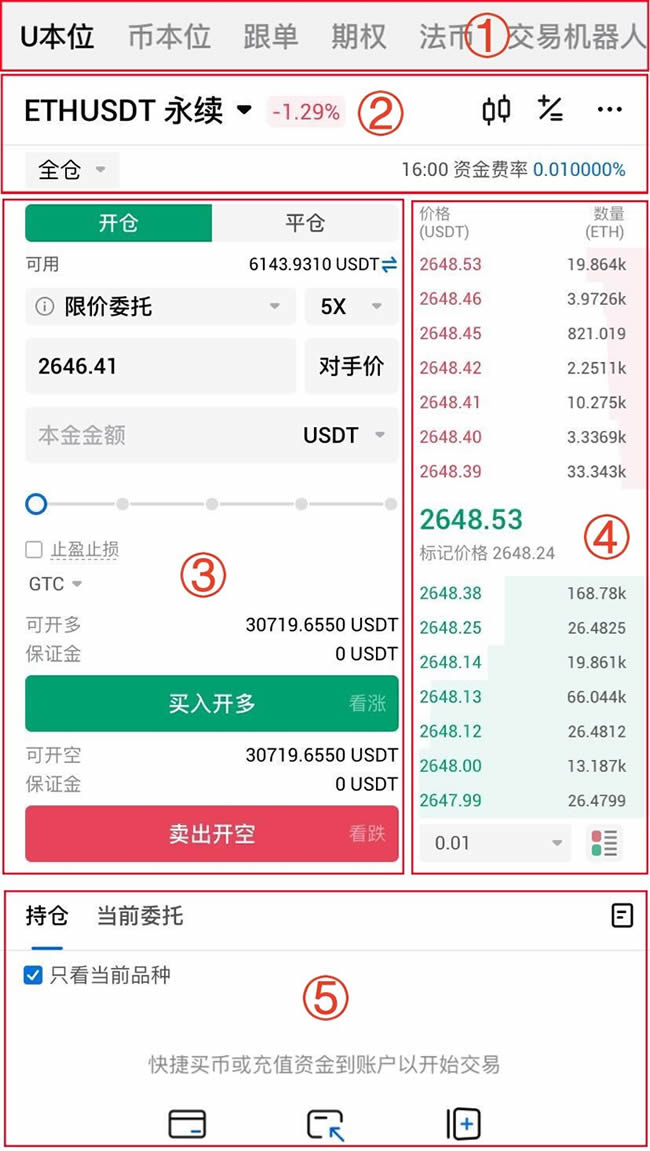Tap the 对手价 button
Viewport: 650px width, 1151px height.
[351, 366]
